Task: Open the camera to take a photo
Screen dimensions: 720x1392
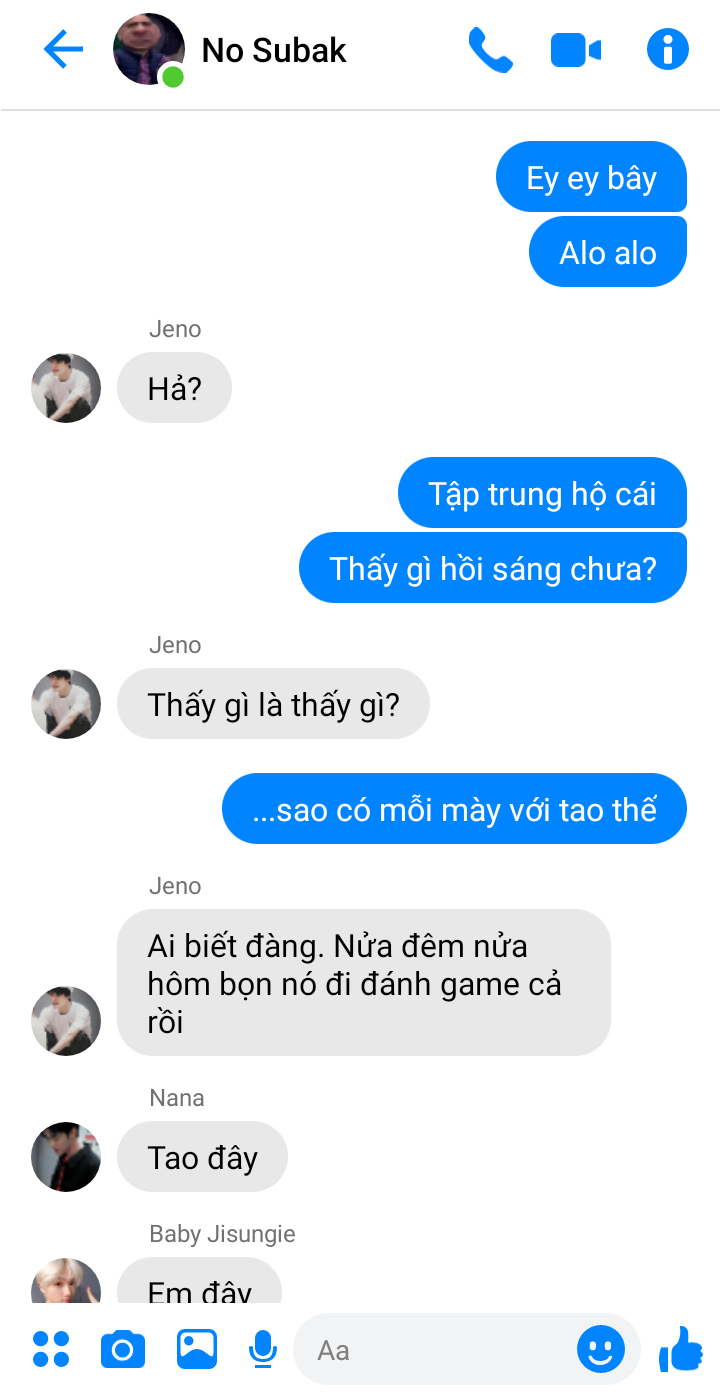Action: [x=123, y=1350]
